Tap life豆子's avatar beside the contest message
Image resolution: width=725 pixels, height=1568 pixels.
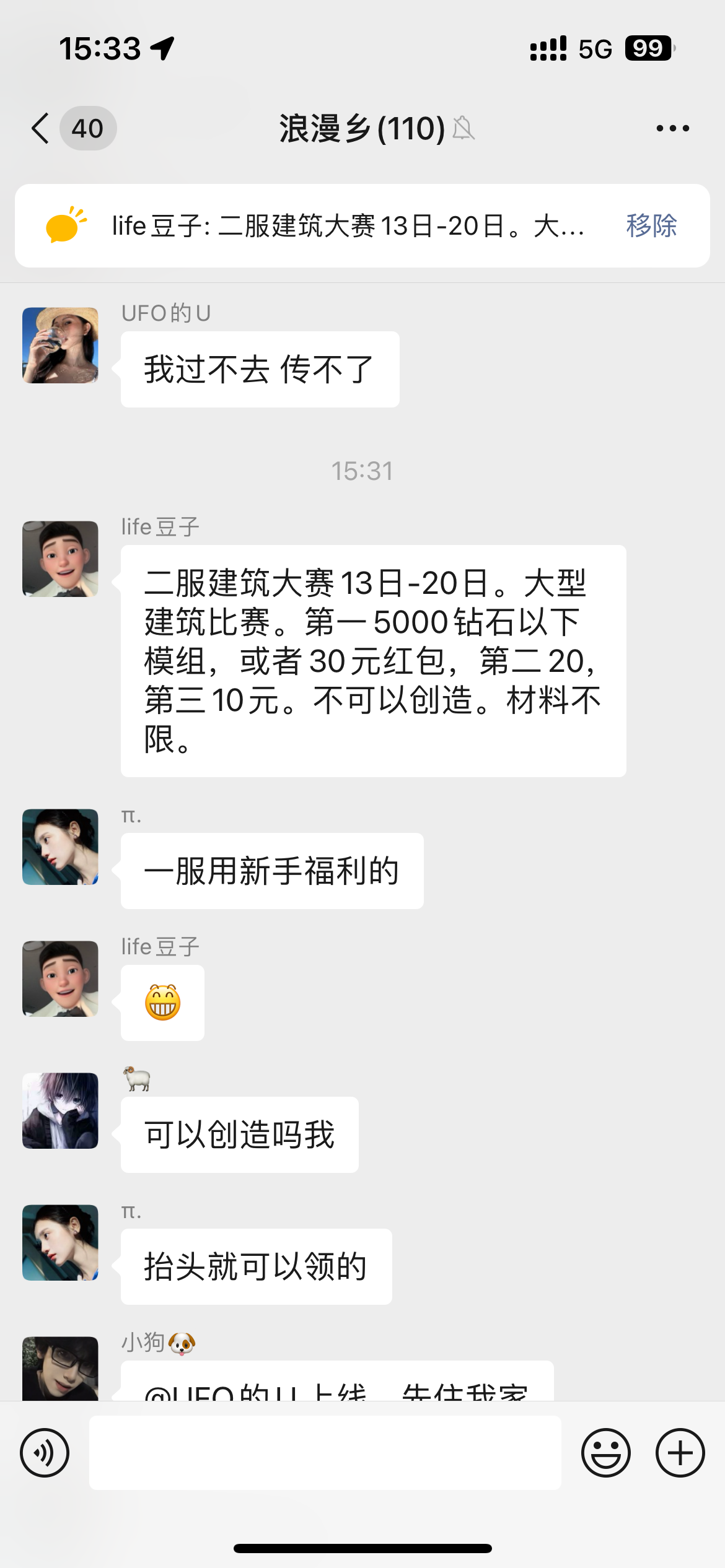(60, 559)
